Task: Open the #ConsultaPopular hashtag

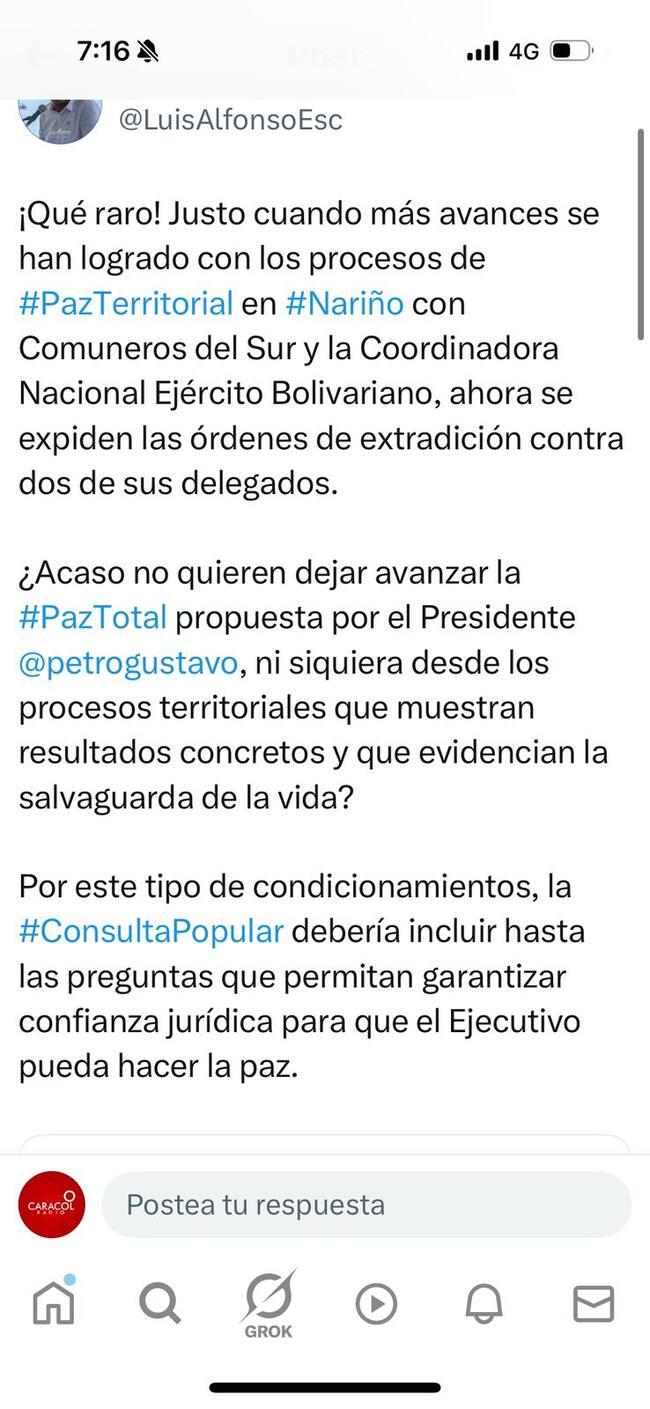Action: [x=151, y=931]
